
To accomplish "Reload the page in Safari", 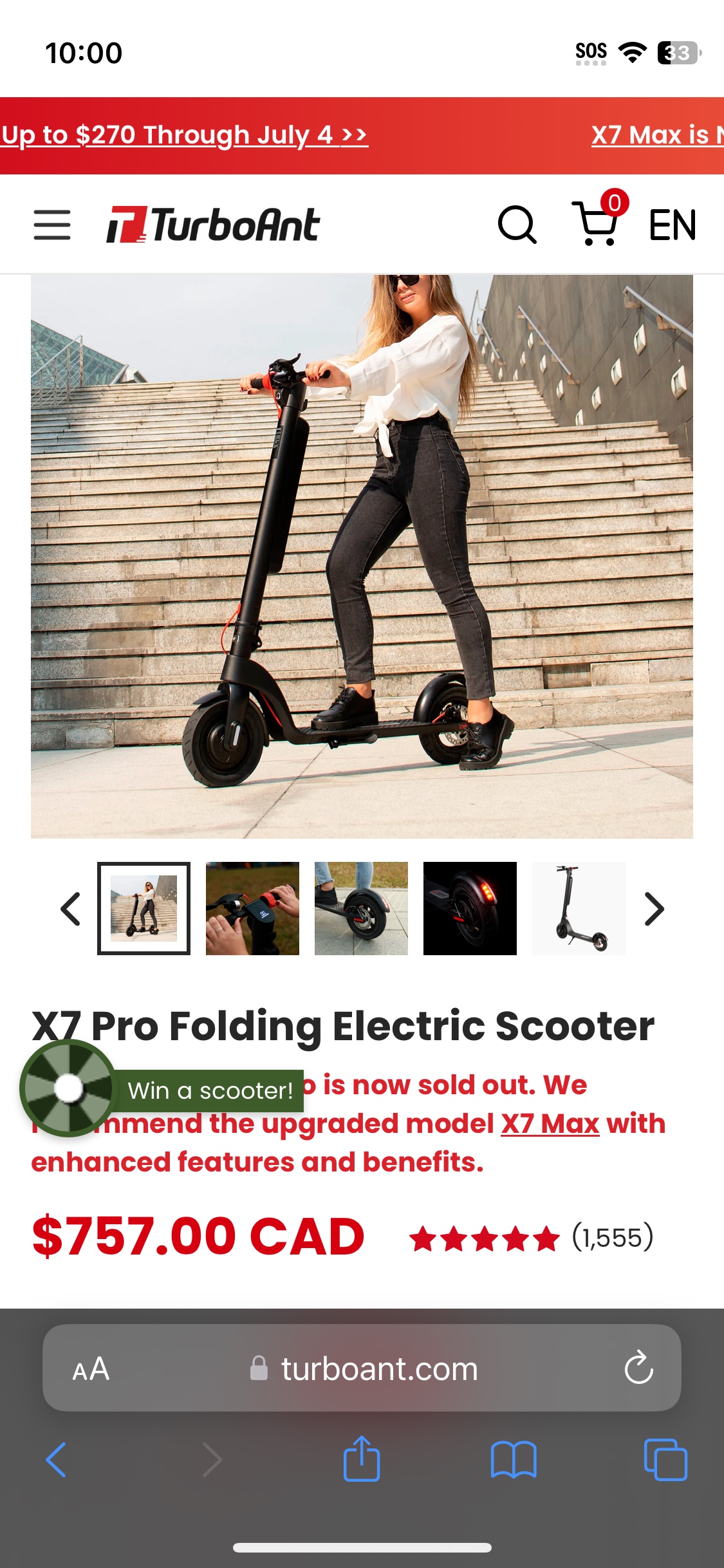I will click(x=638, y=1367).
